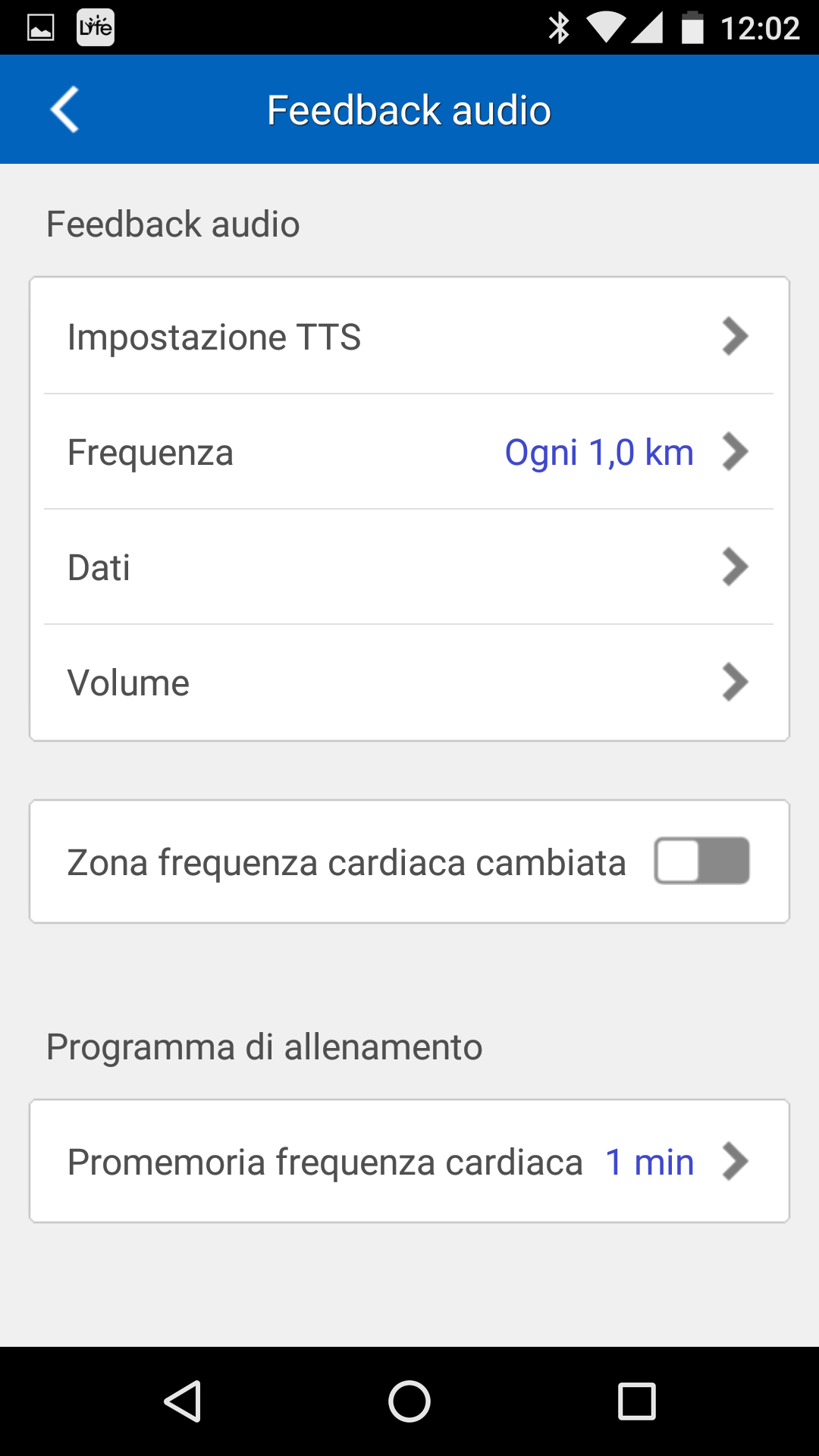Open Impostazione TTS settings

(409, 336)
